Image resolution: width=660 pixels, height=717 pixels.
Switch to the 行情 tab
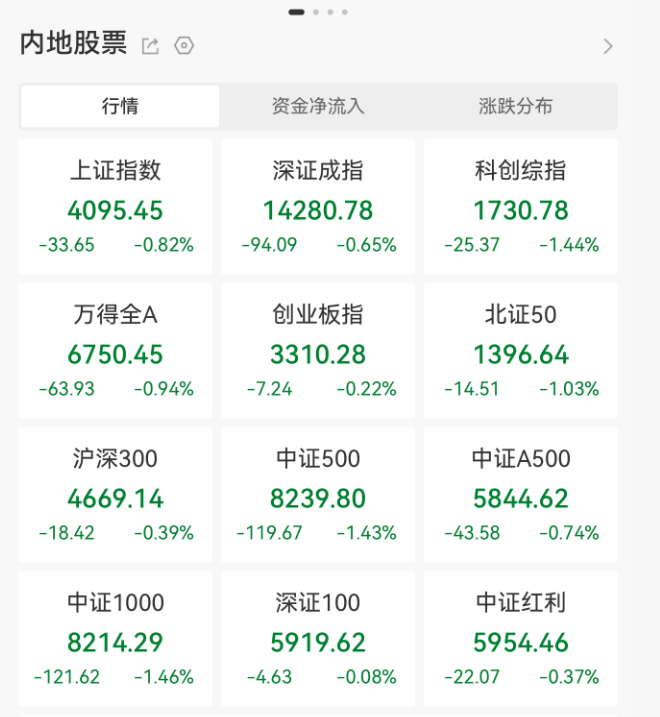pyautogui.click(x=120, y=106)
